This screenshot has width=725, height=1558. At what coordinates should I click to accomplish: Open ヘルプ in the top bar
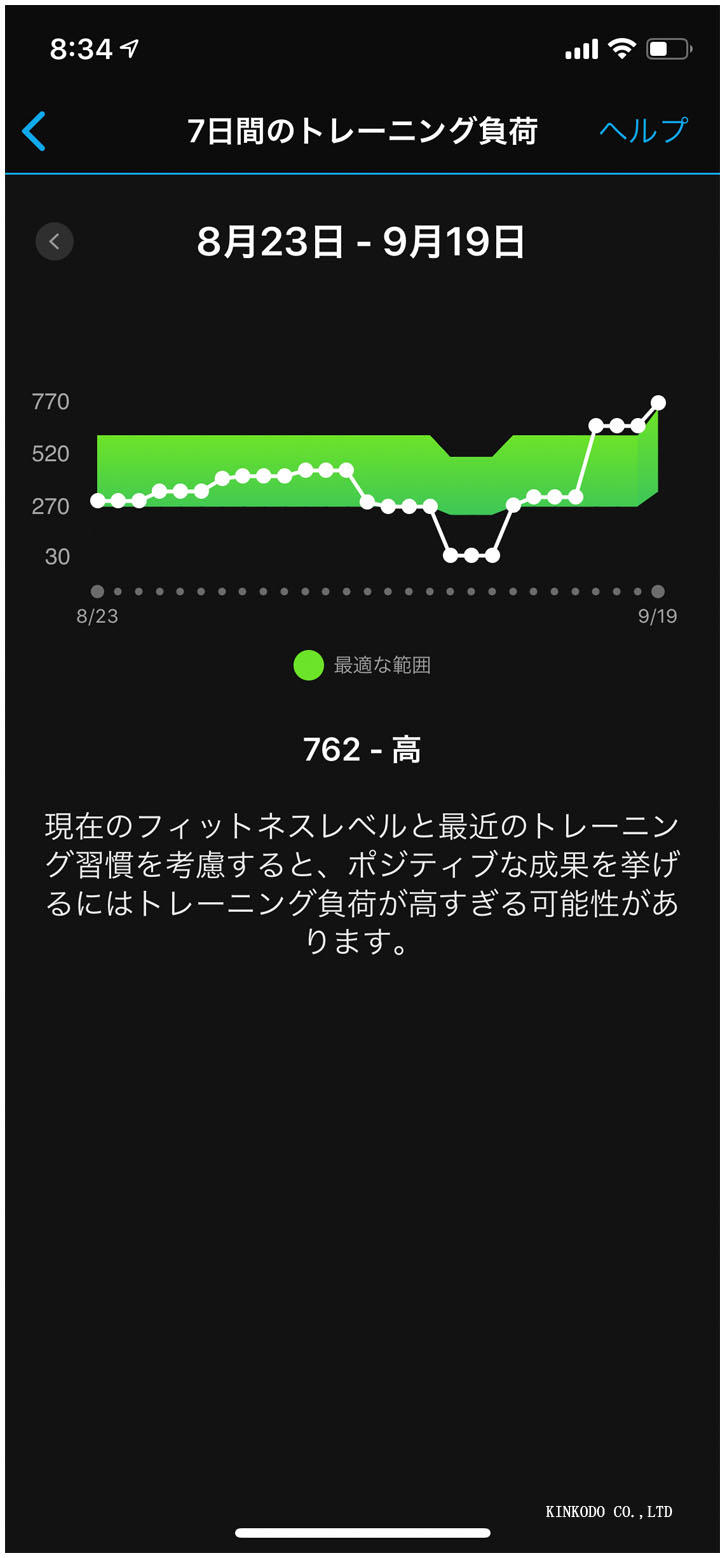tap(643, 130)
